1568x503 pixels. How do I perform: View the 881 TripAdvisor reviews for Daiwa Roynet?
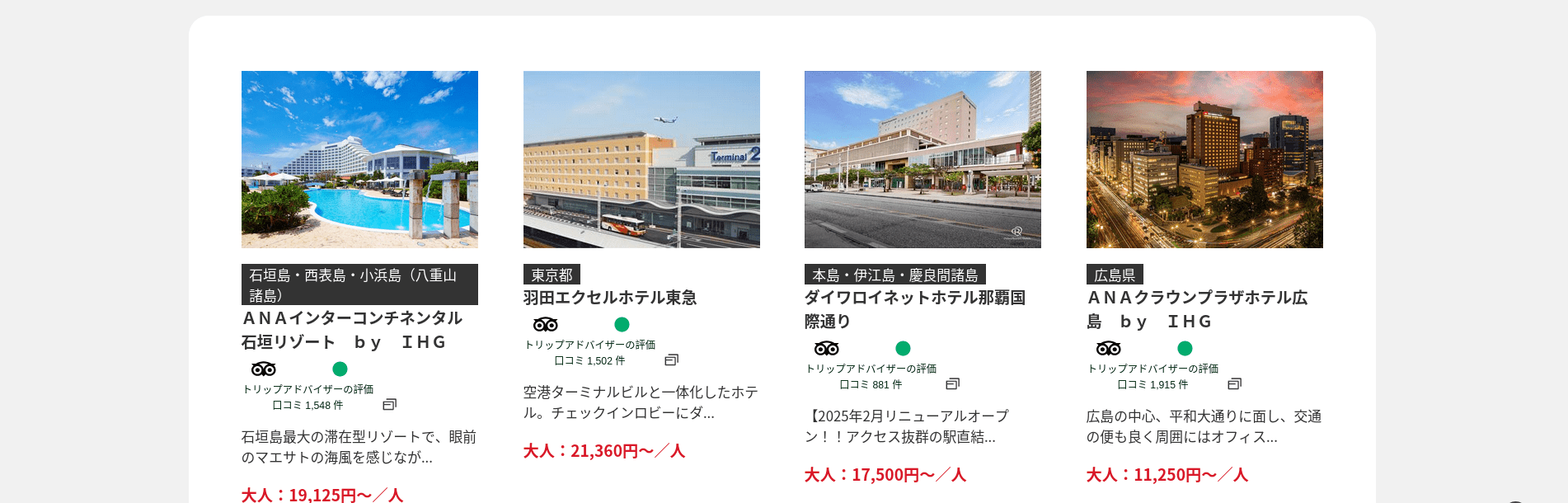871,384
